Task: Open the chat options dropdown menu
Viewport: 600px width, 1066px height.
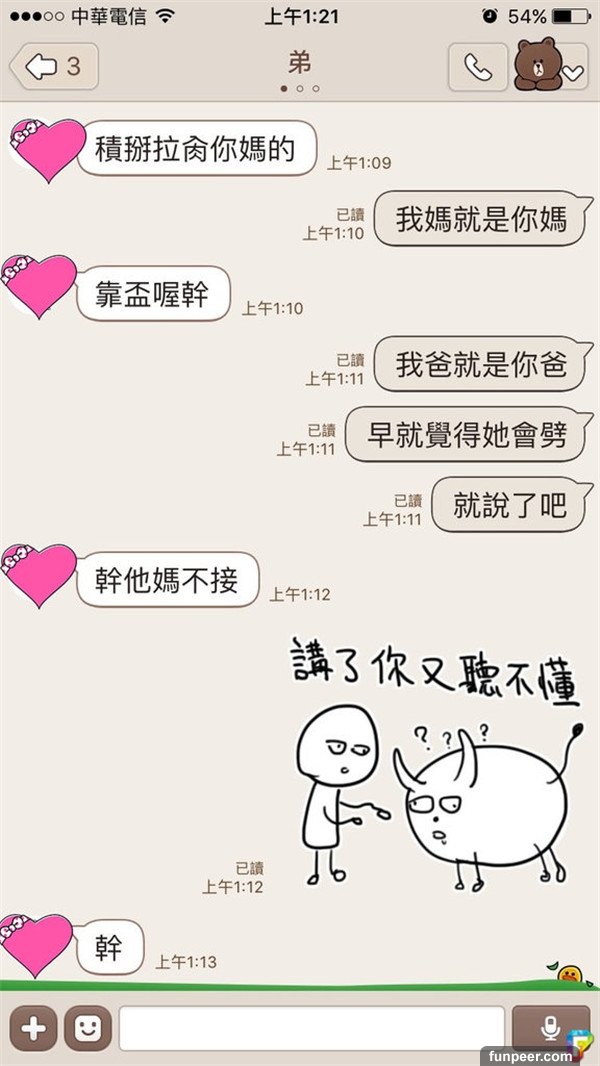Action: [x=571, y=72]
